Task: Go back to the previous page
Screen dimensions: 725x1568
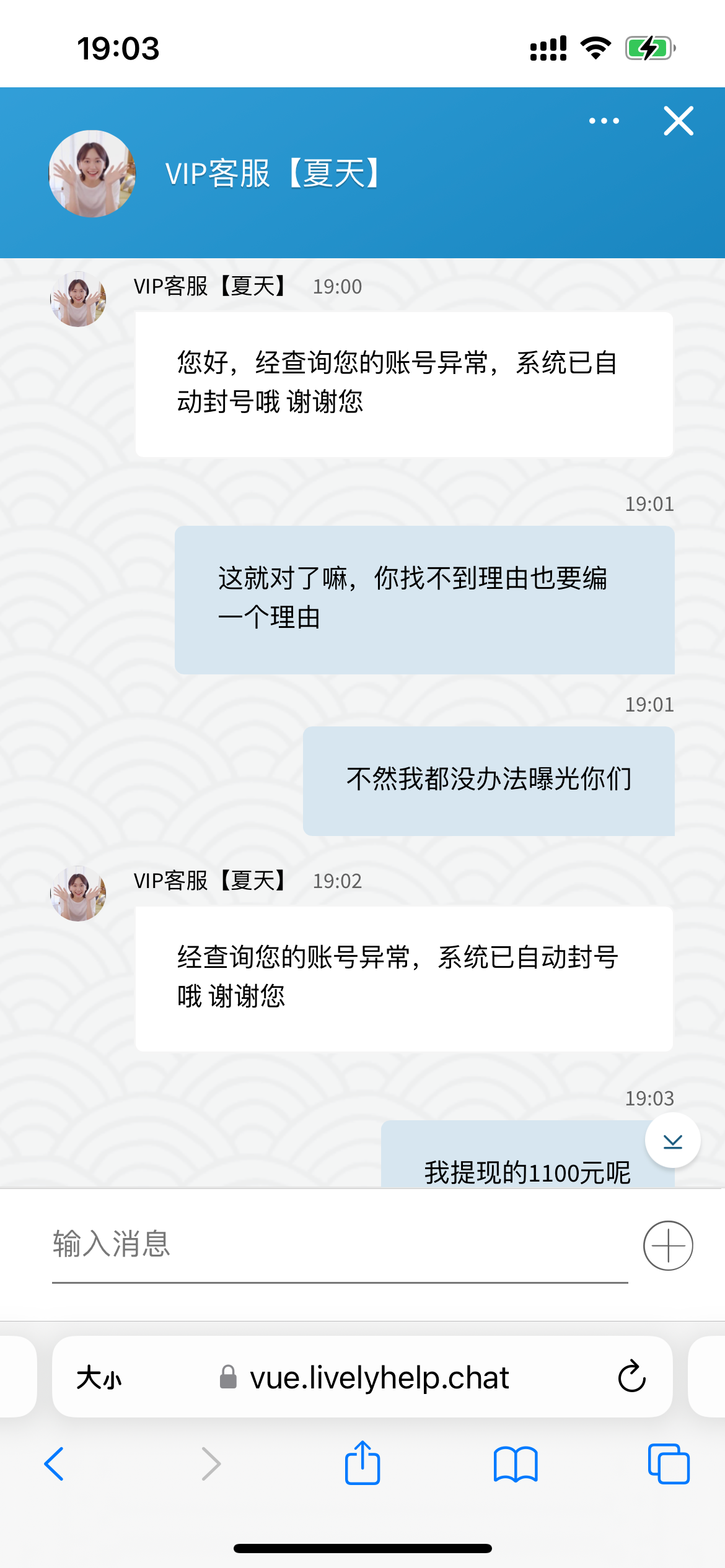Action: (55, 1464)
